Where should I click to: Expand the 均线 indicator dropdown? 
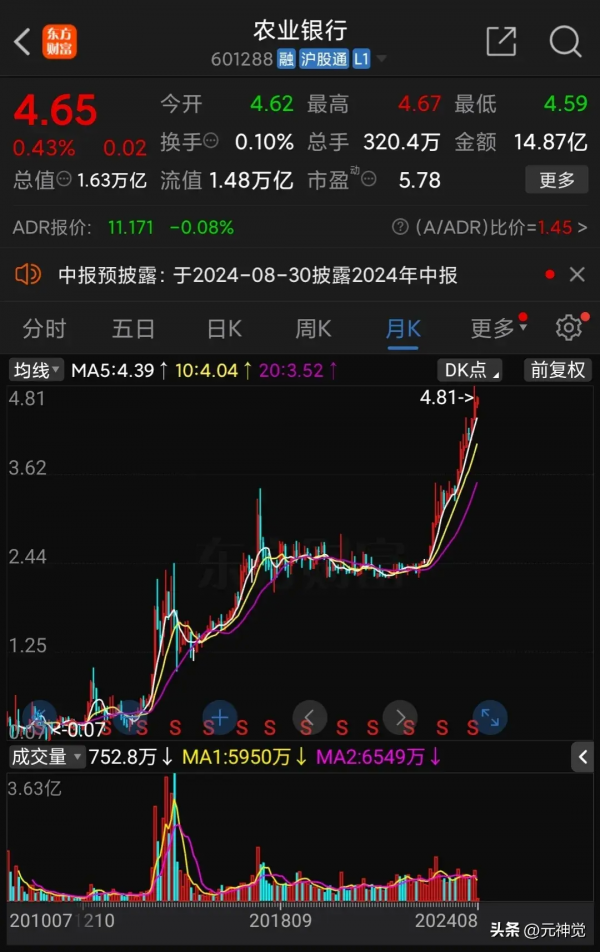(x=36, y=371)
